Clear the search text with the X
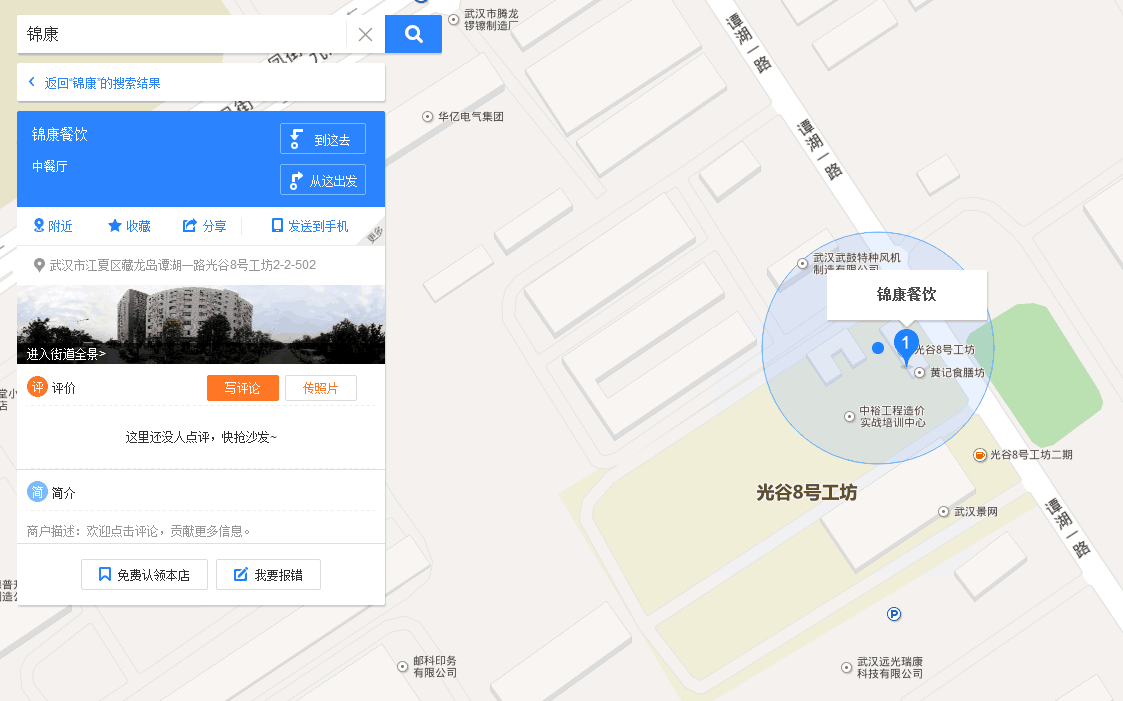Screen dimensions: 1123x701 365,34
